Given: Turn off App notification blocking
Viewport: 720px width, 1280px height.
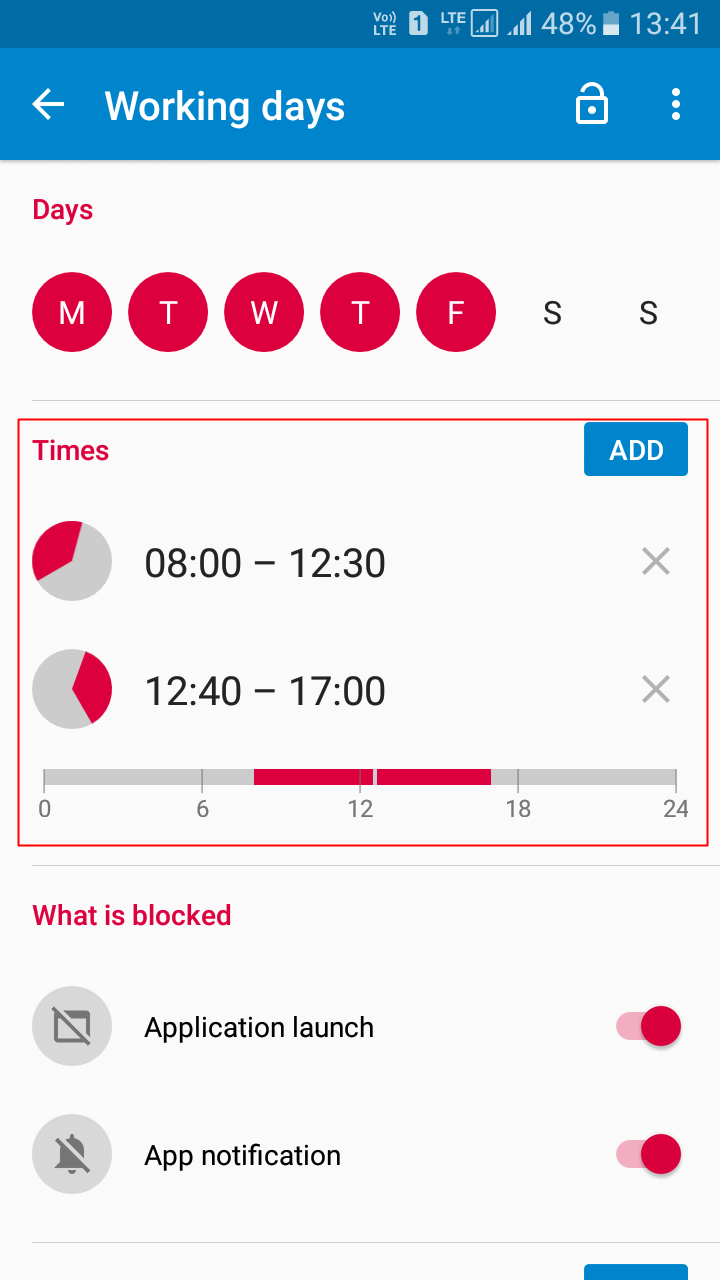Looking at the screenshot, I should tap(649, 1155).
